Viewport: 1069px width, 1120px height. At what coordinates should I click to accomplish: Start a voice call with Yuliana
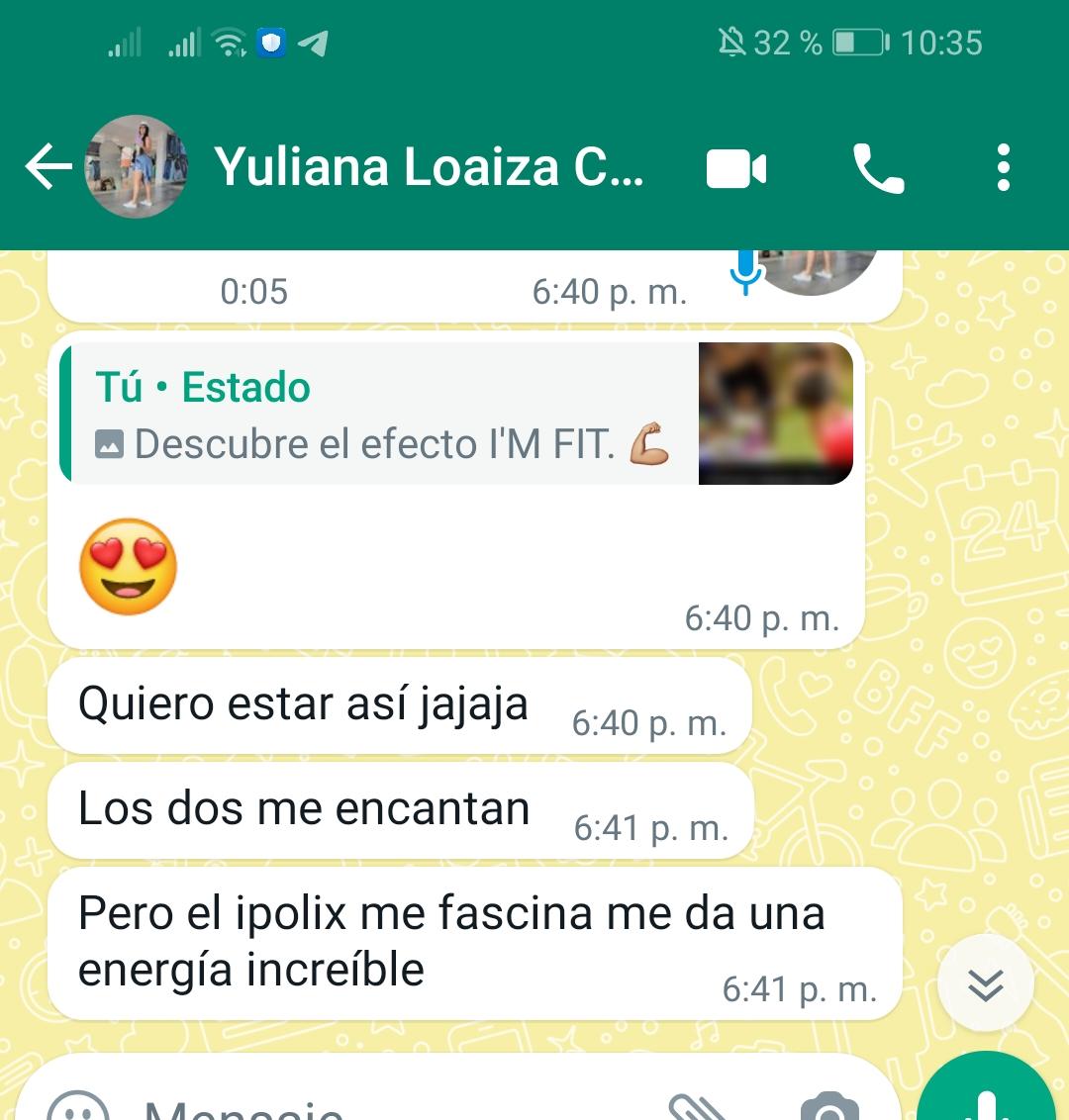click(x=878, y=169)
